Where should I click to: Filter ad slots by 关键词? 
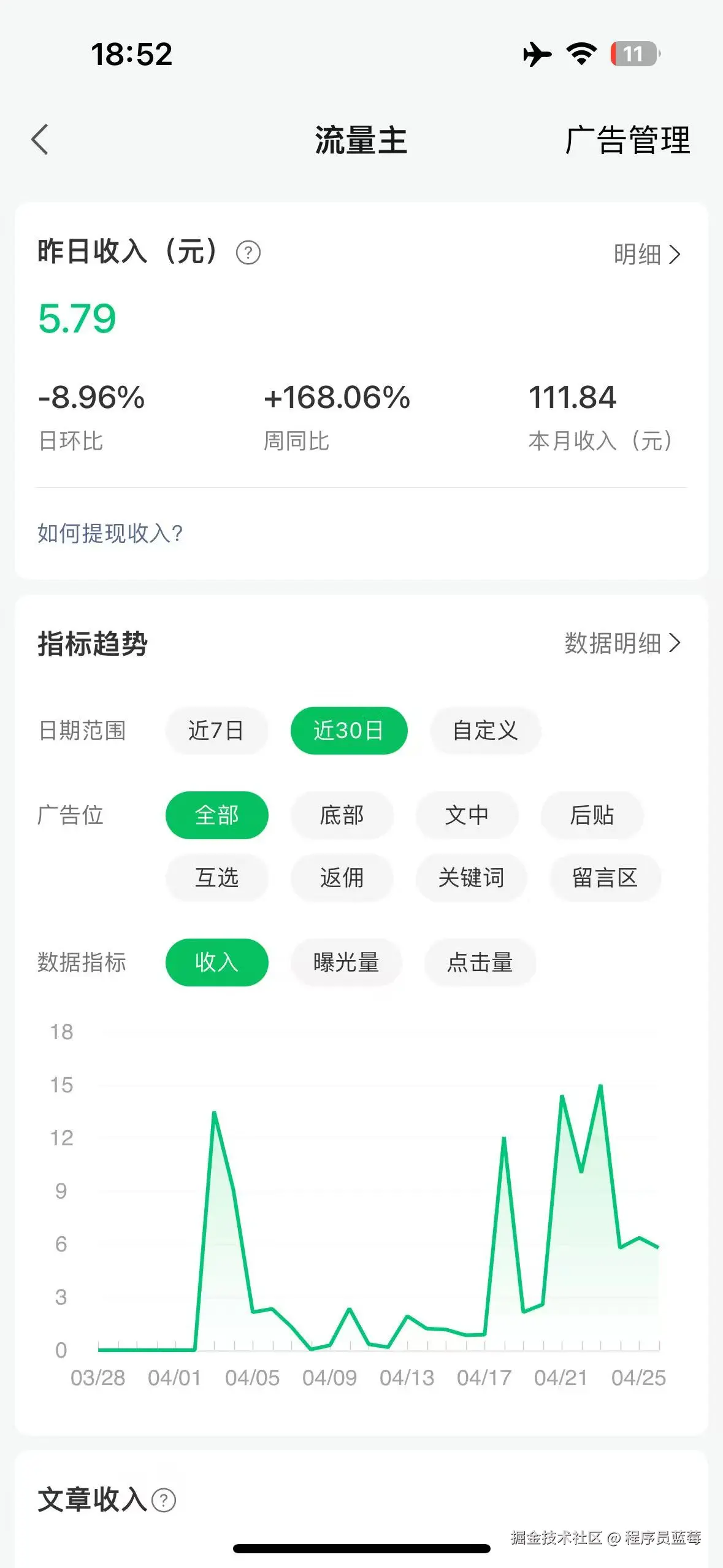pyautogui.click(x=471, y=878)
